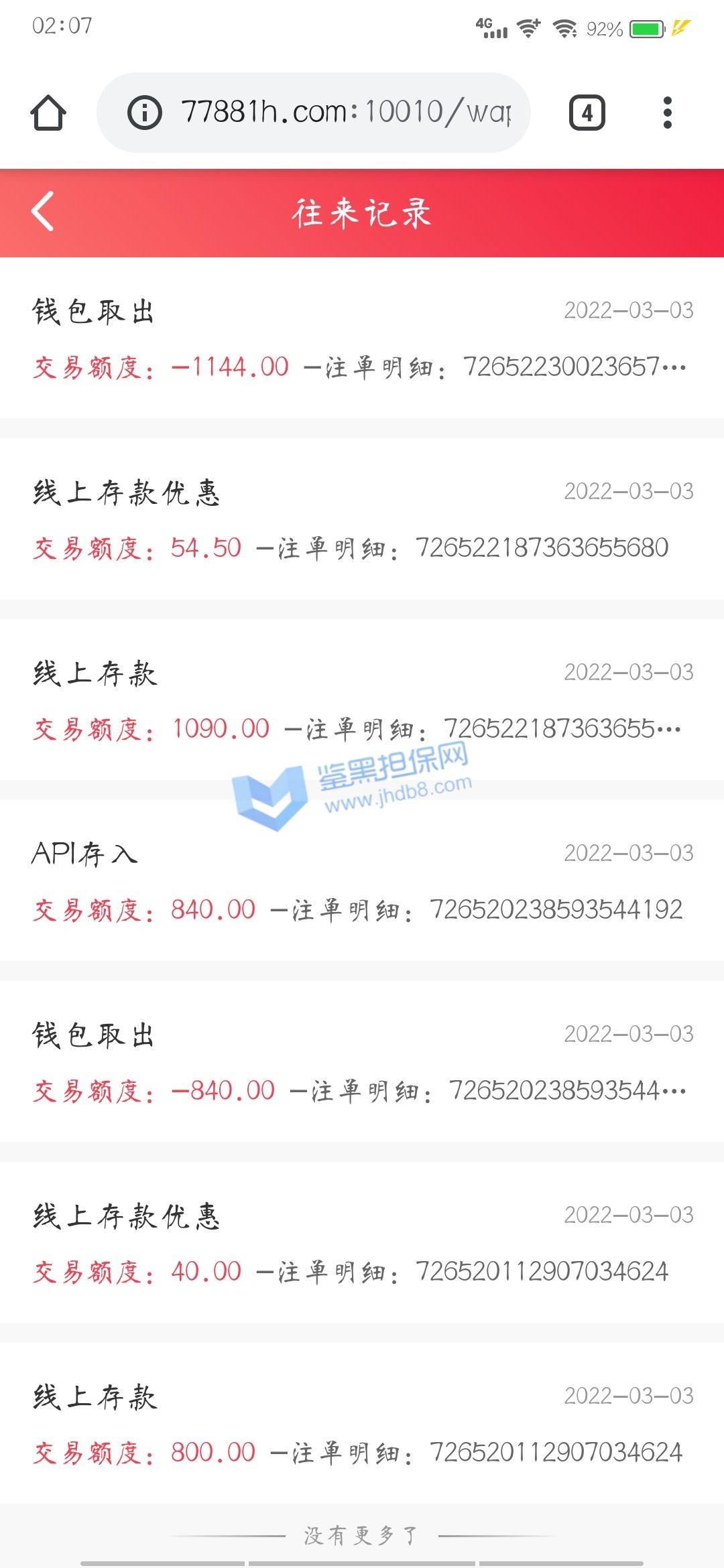Open the tab switcher showing 4 tabs

point(587,113)
